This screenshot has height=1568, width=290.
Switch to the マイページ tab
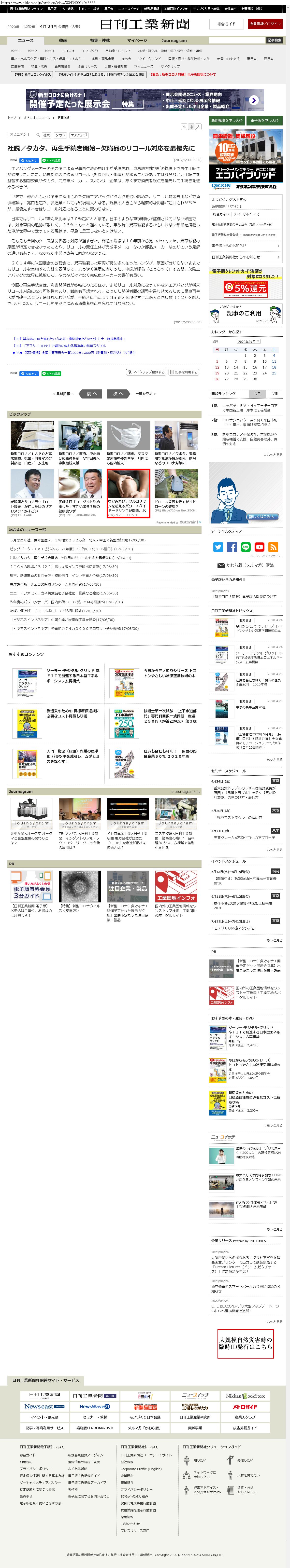(x=136, y=40)
